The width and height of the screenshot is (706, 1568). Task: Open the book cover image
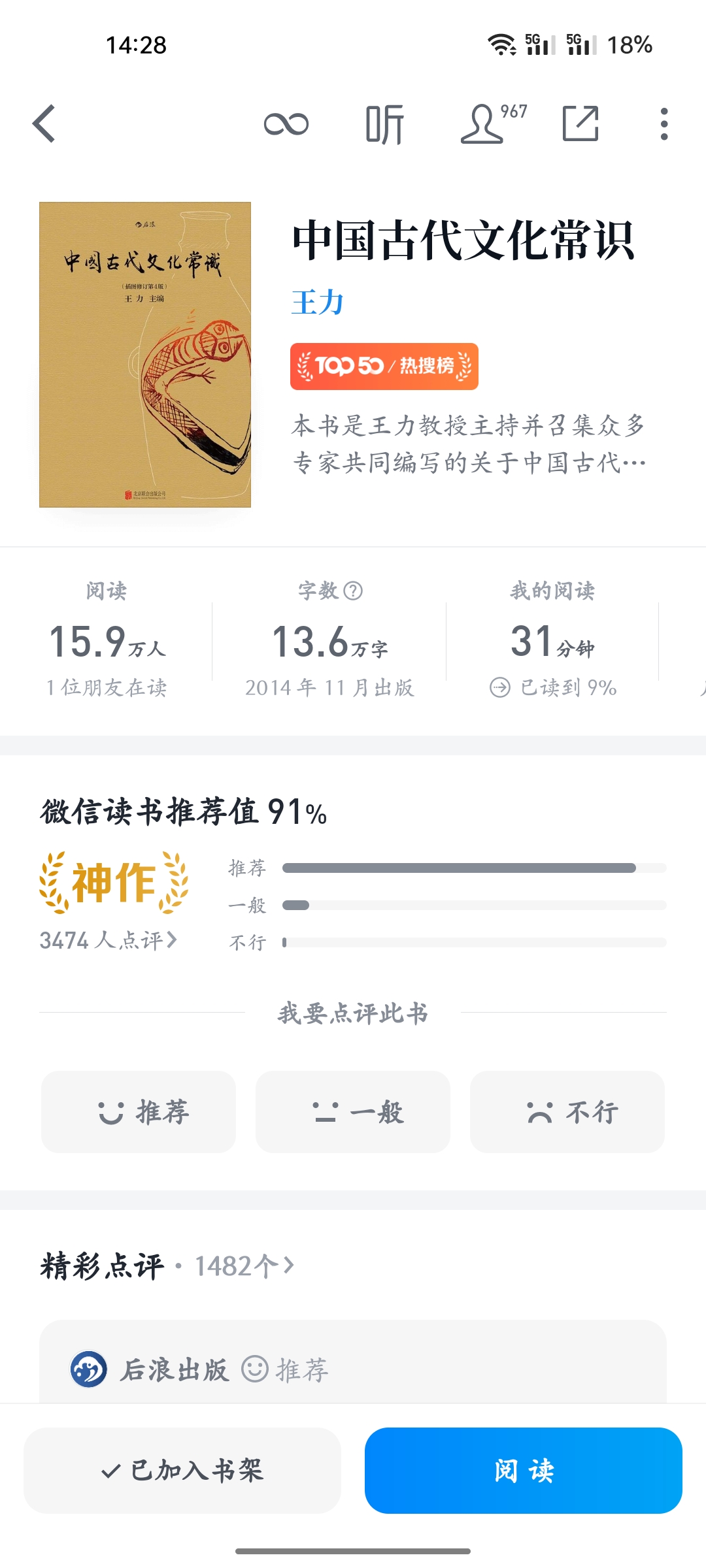(x=145, y=355)
